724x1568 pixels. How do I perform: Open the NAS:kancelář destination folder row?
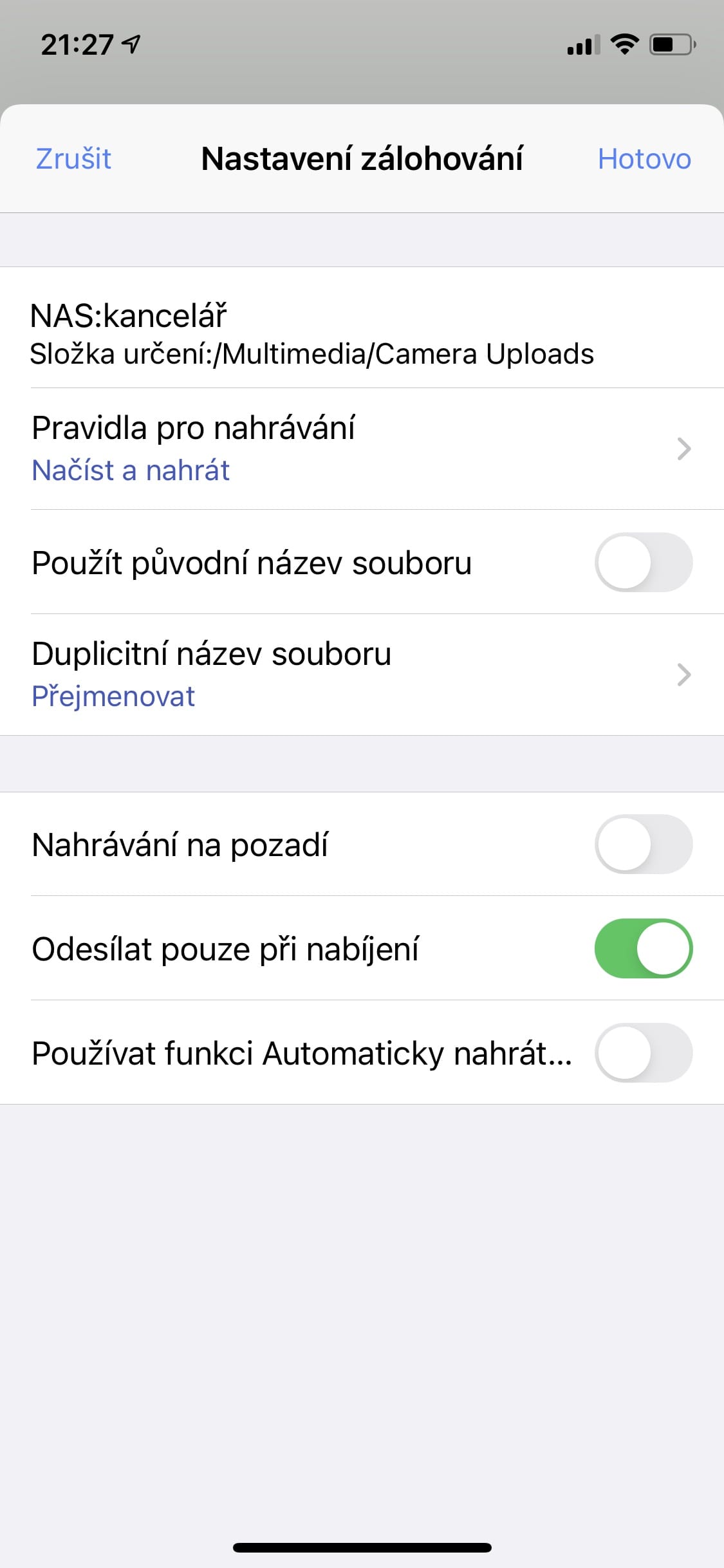[x=362, y=328]
